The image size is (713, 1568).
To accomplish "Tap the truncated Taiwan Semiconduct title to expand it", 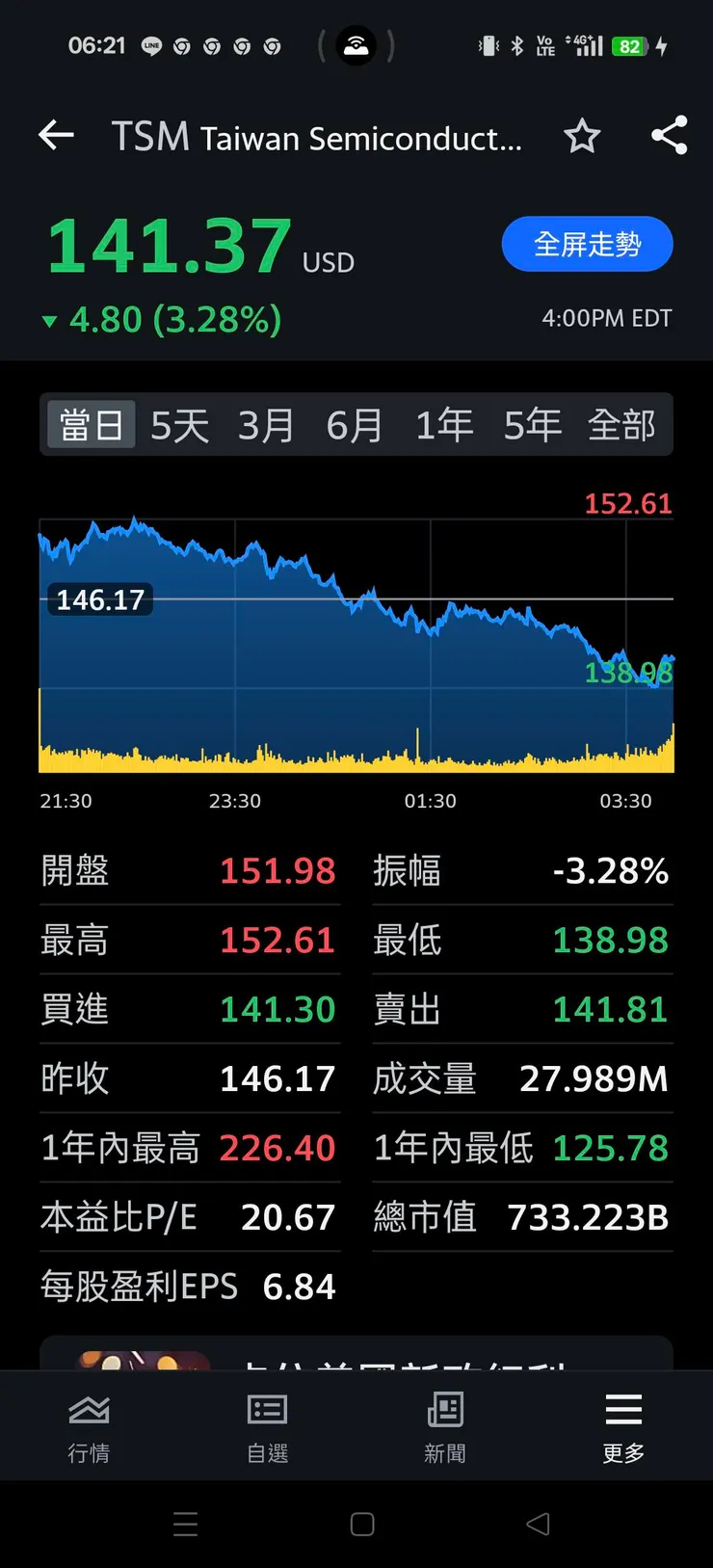I will coord(318,137).
